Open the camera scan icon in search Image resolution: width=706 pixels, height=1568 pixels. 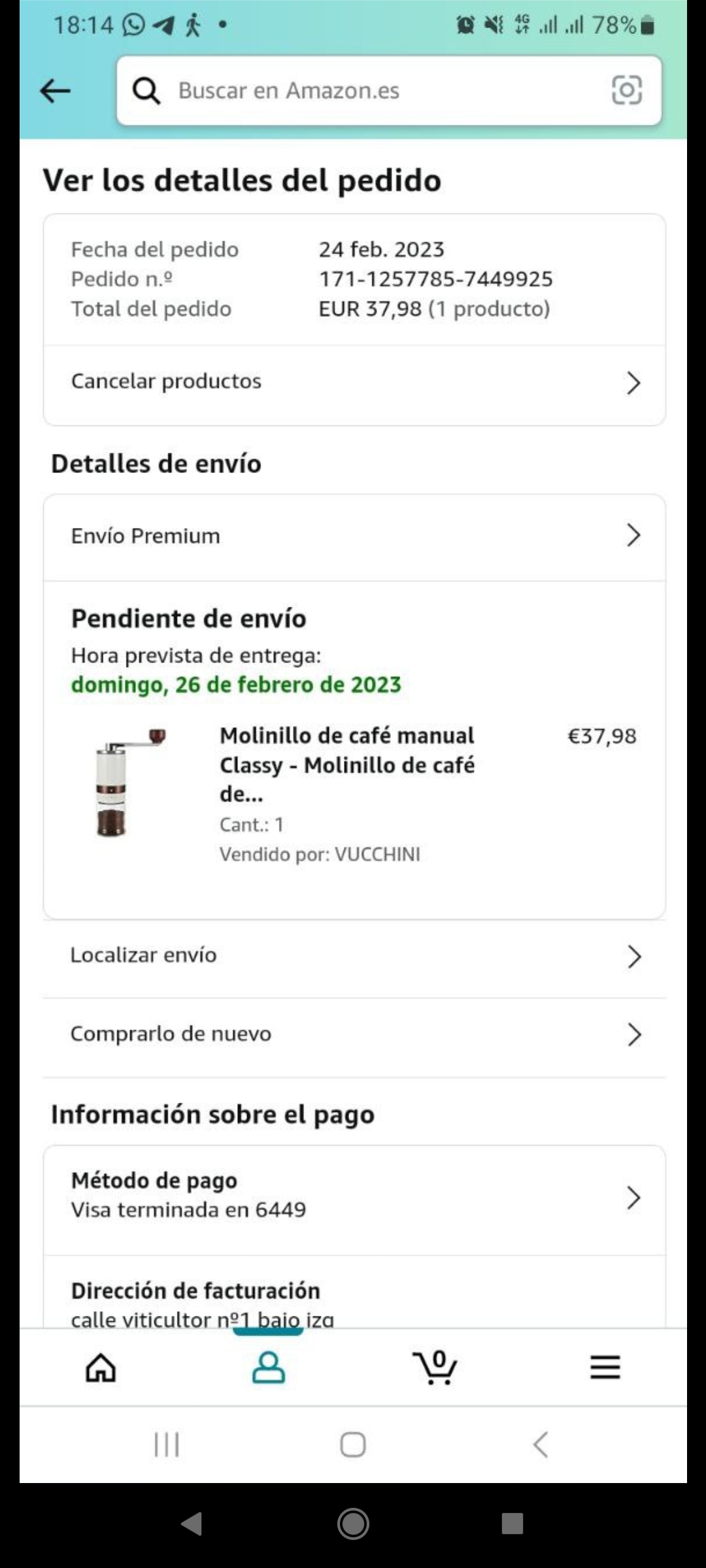(x=626, y=90)
